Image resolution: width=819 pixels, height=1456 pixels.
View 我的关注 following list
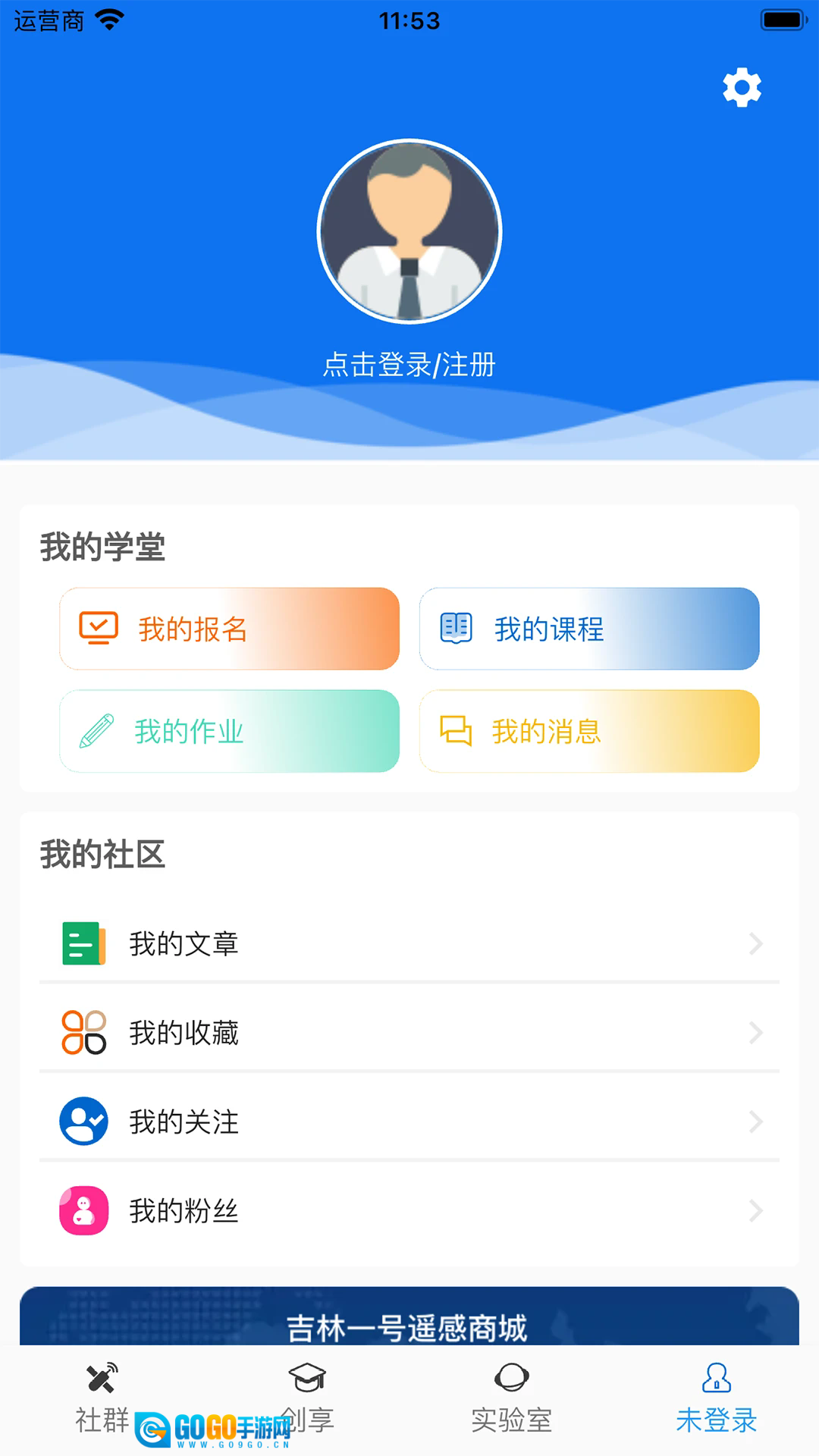coord(409,1122)
